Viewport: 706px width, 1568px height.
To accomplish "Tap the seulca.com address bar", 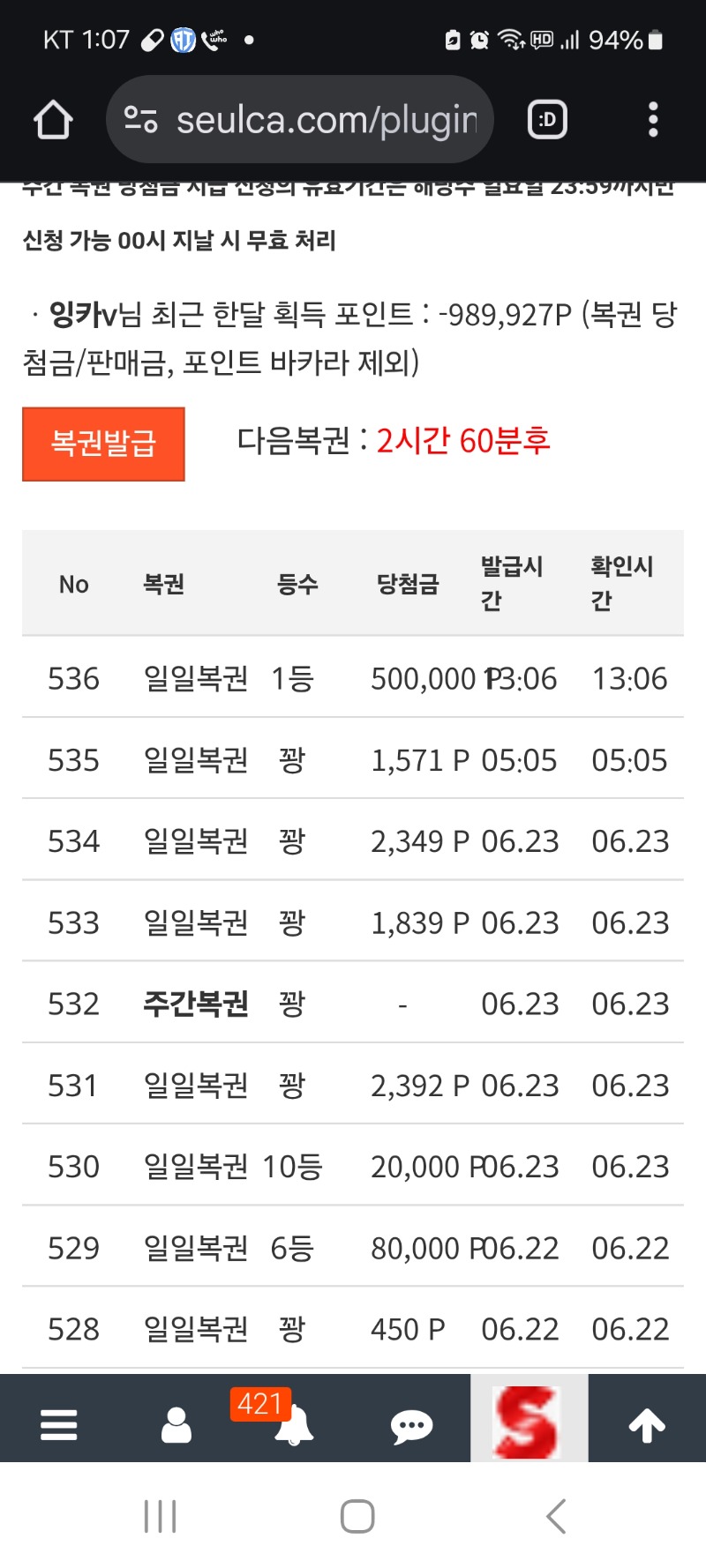I will pyautogui.click(x=300, y=120).
